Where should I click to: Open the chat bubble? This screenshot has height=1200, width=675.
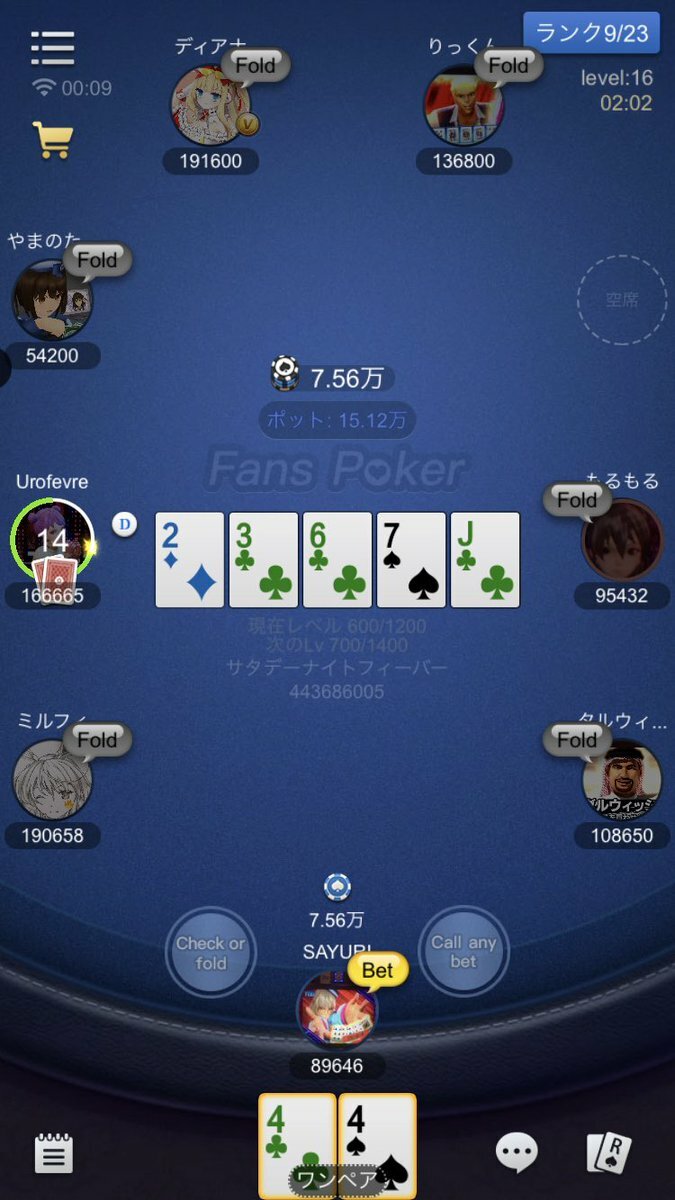click(x=517, y=1153)
